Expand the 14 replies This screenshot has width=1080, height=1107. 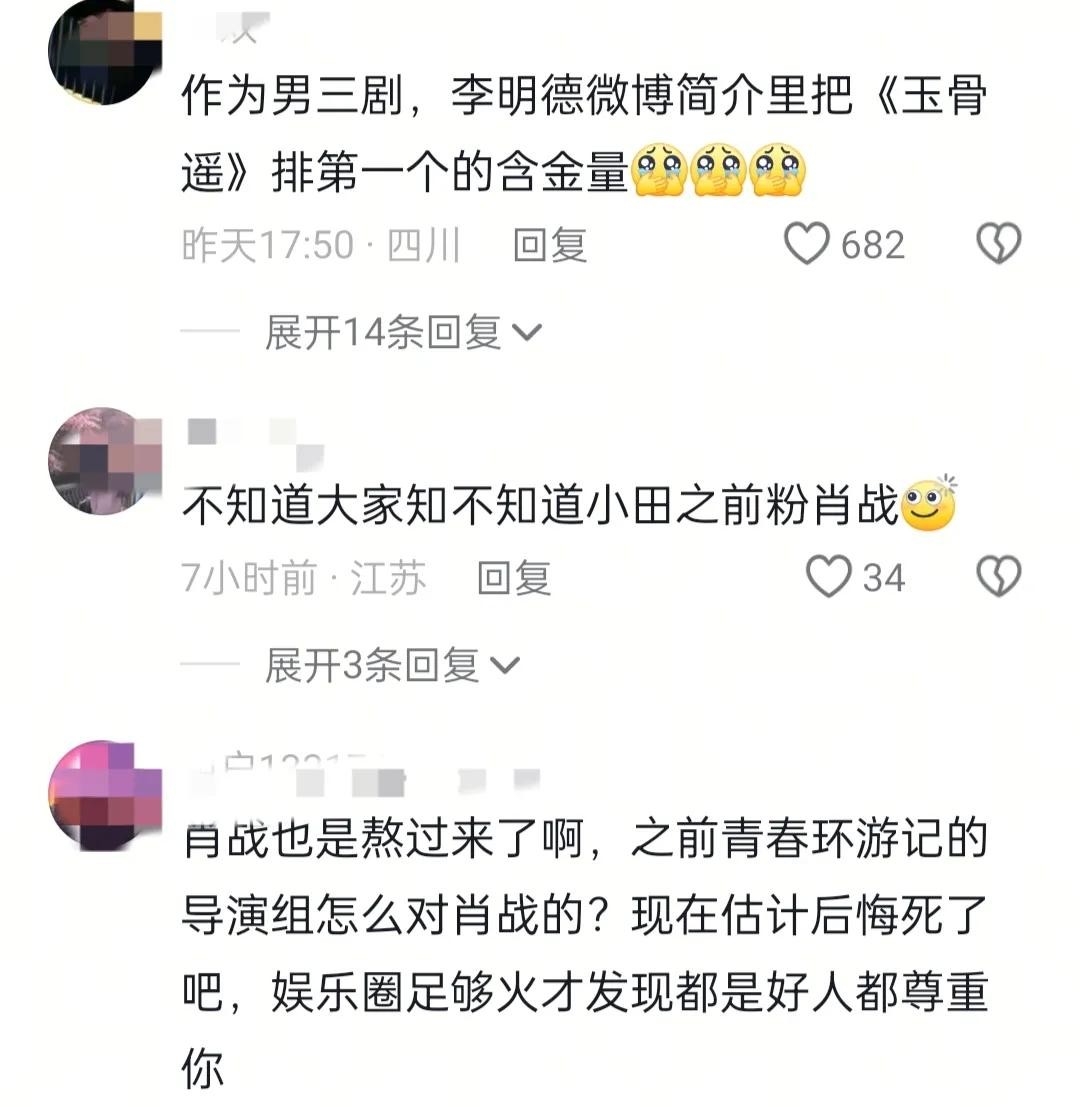402,332
